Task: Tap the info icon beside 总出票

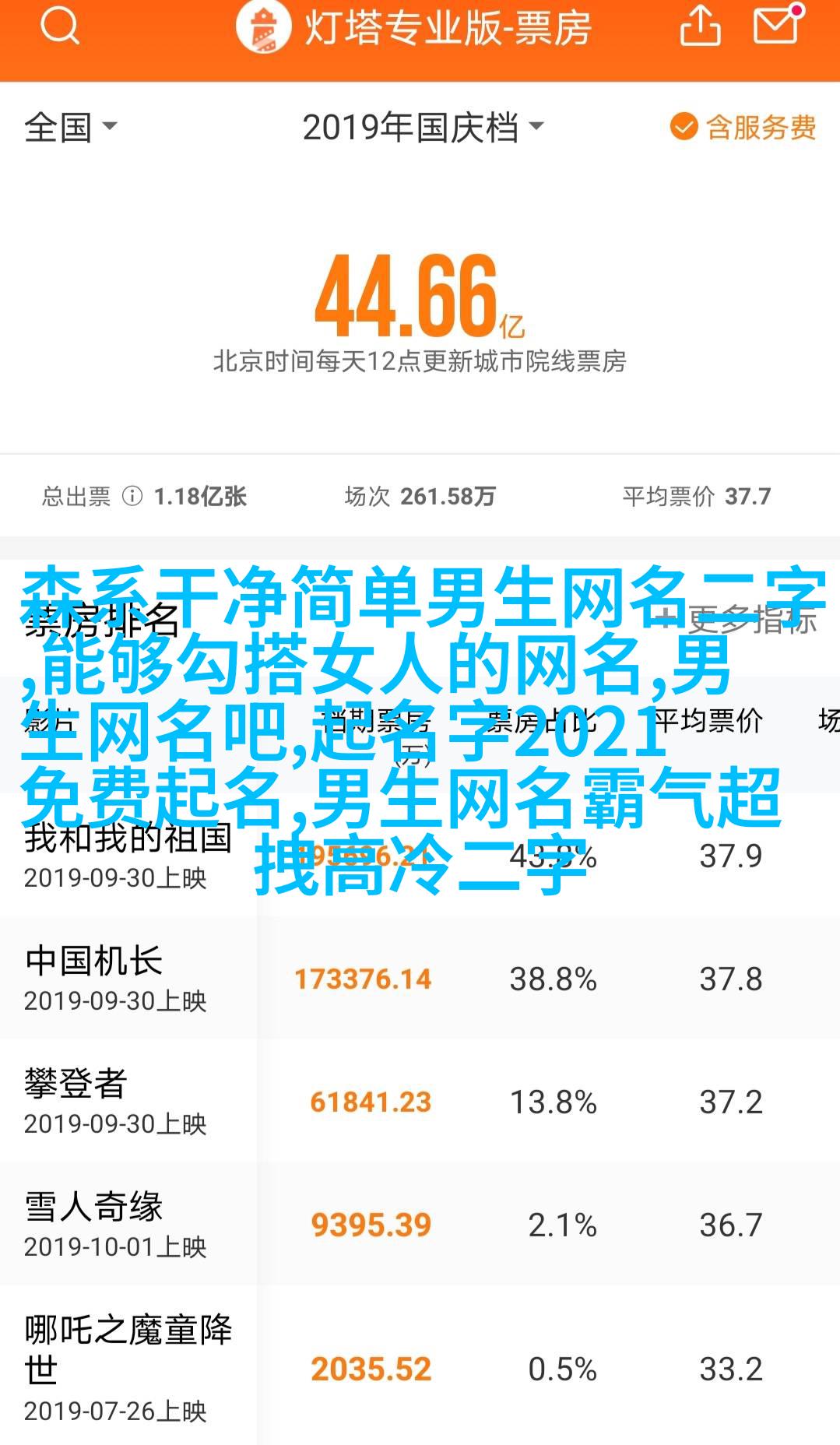Action: tap(133, 496)
